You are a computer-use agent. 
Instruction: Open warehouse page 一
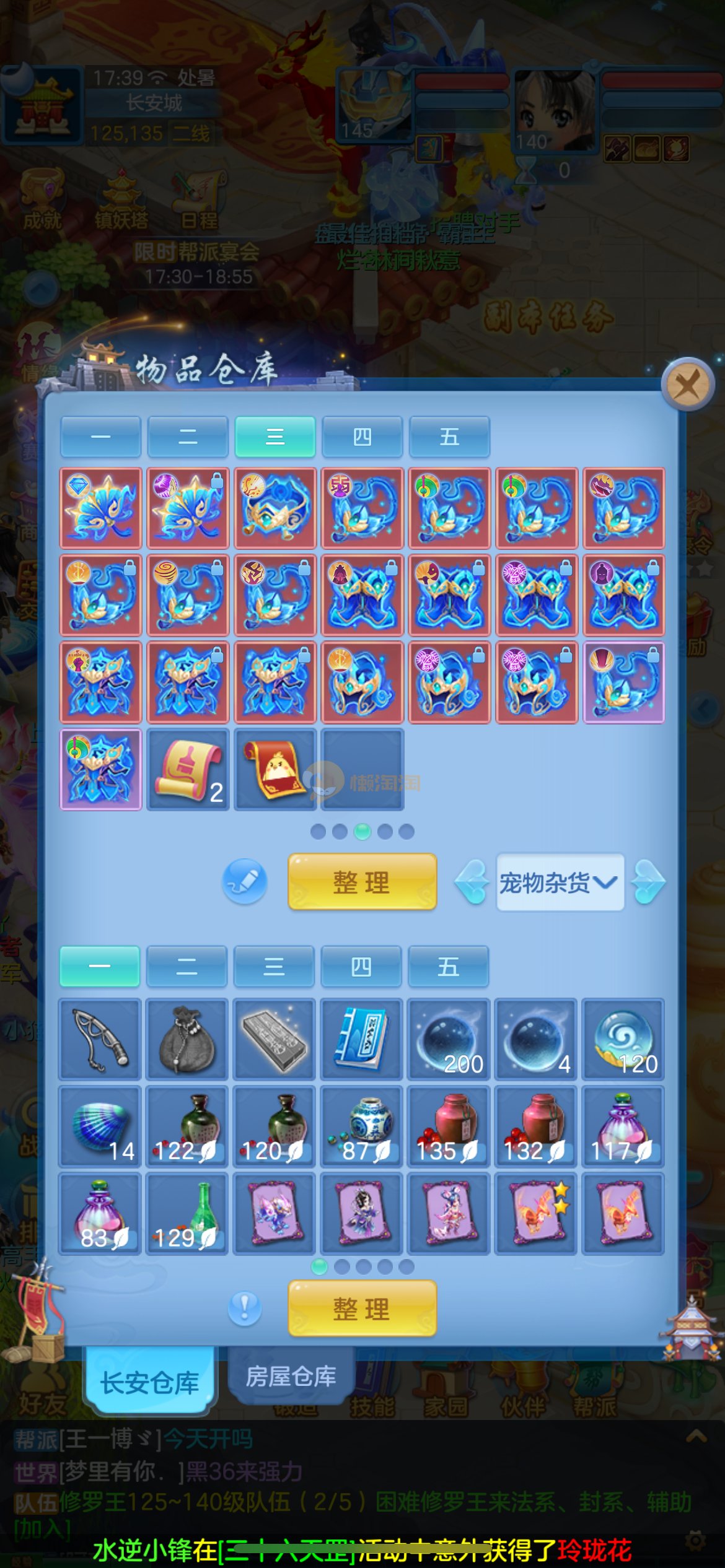[100, 437]
